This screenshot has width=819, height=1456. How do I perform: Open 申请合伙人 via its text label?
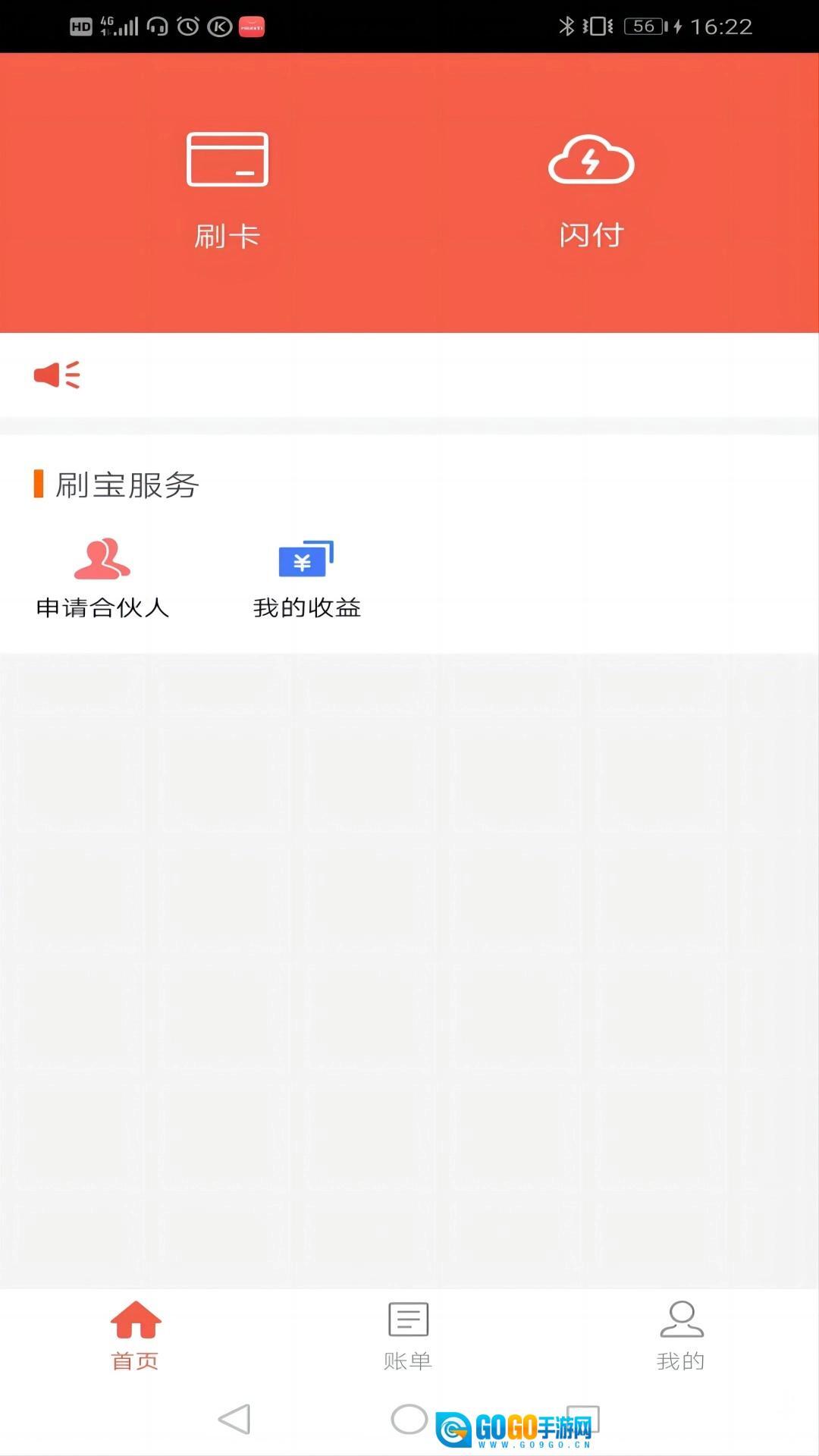101,607
